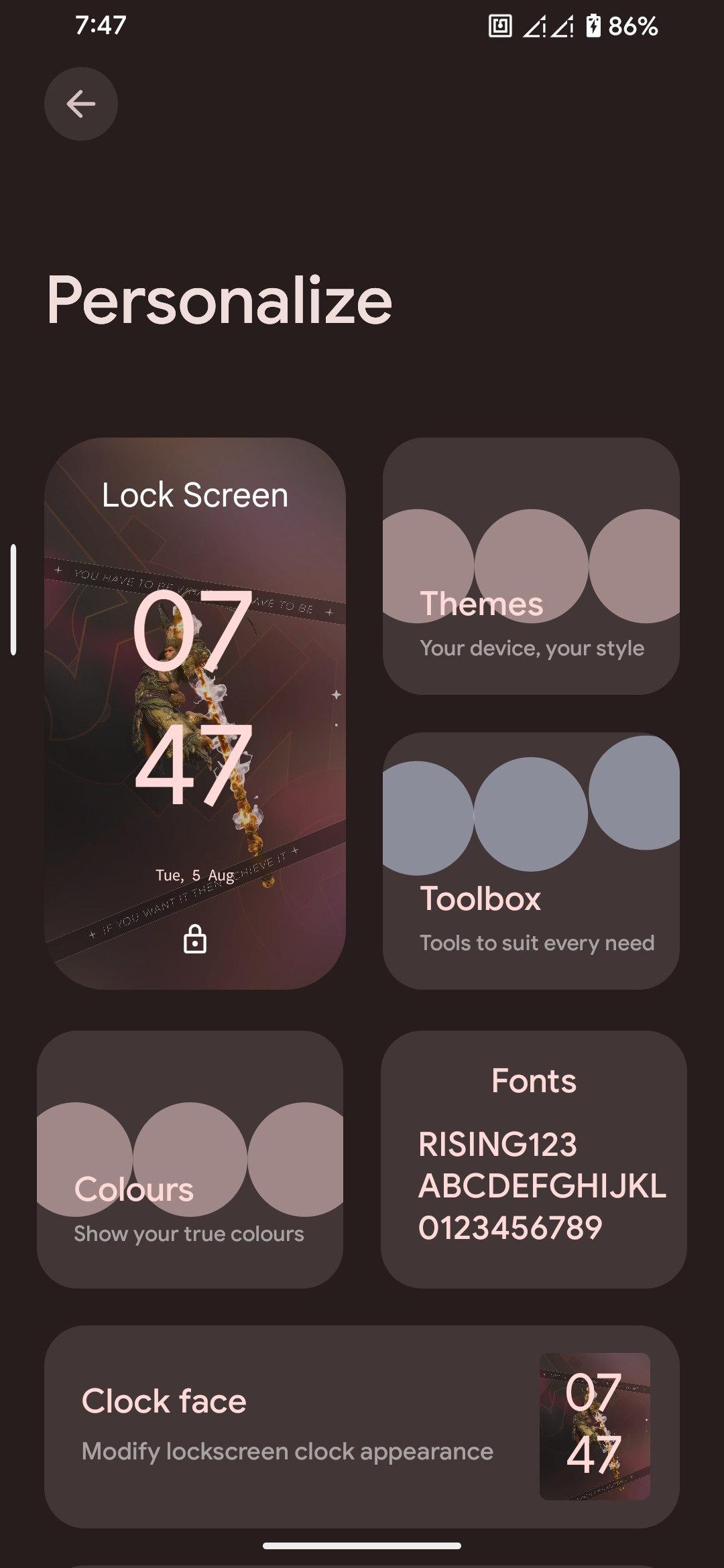Screen dimensions: 724x1568
Task: Open Clock face settings
Action: 362,1427
